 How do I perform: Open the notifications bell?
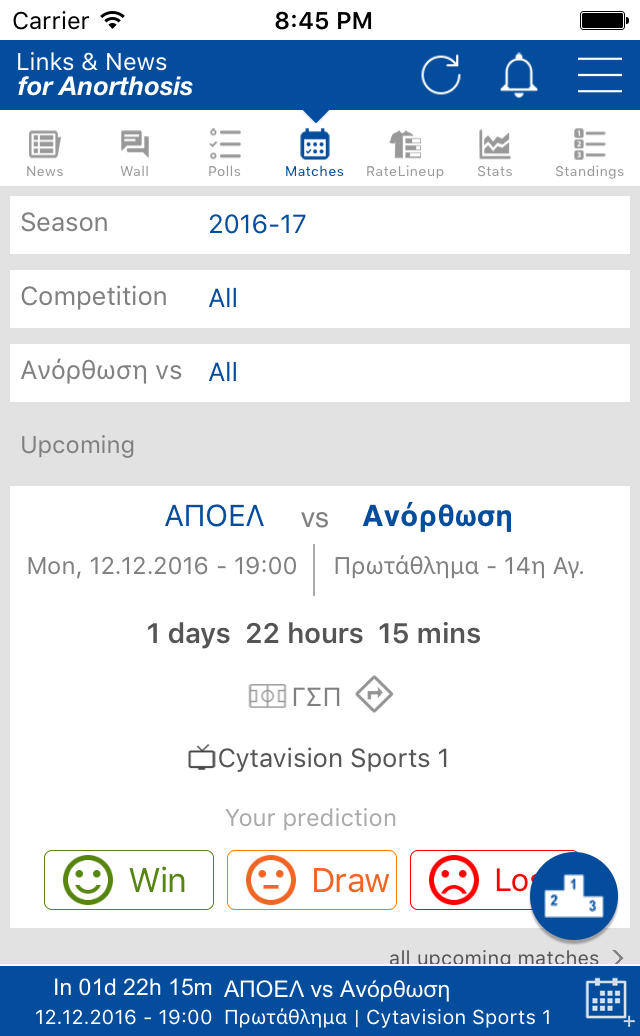point(518,75)
